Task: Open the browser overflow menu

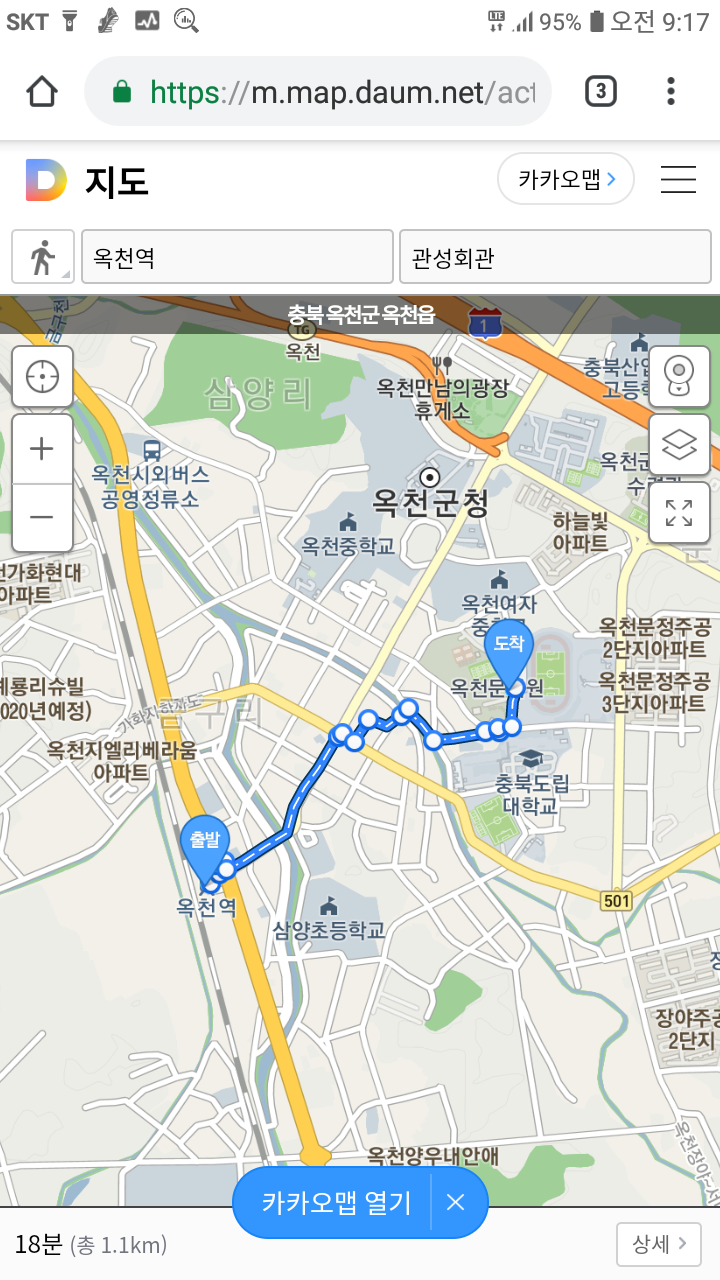Action: [x=670, y=92]
